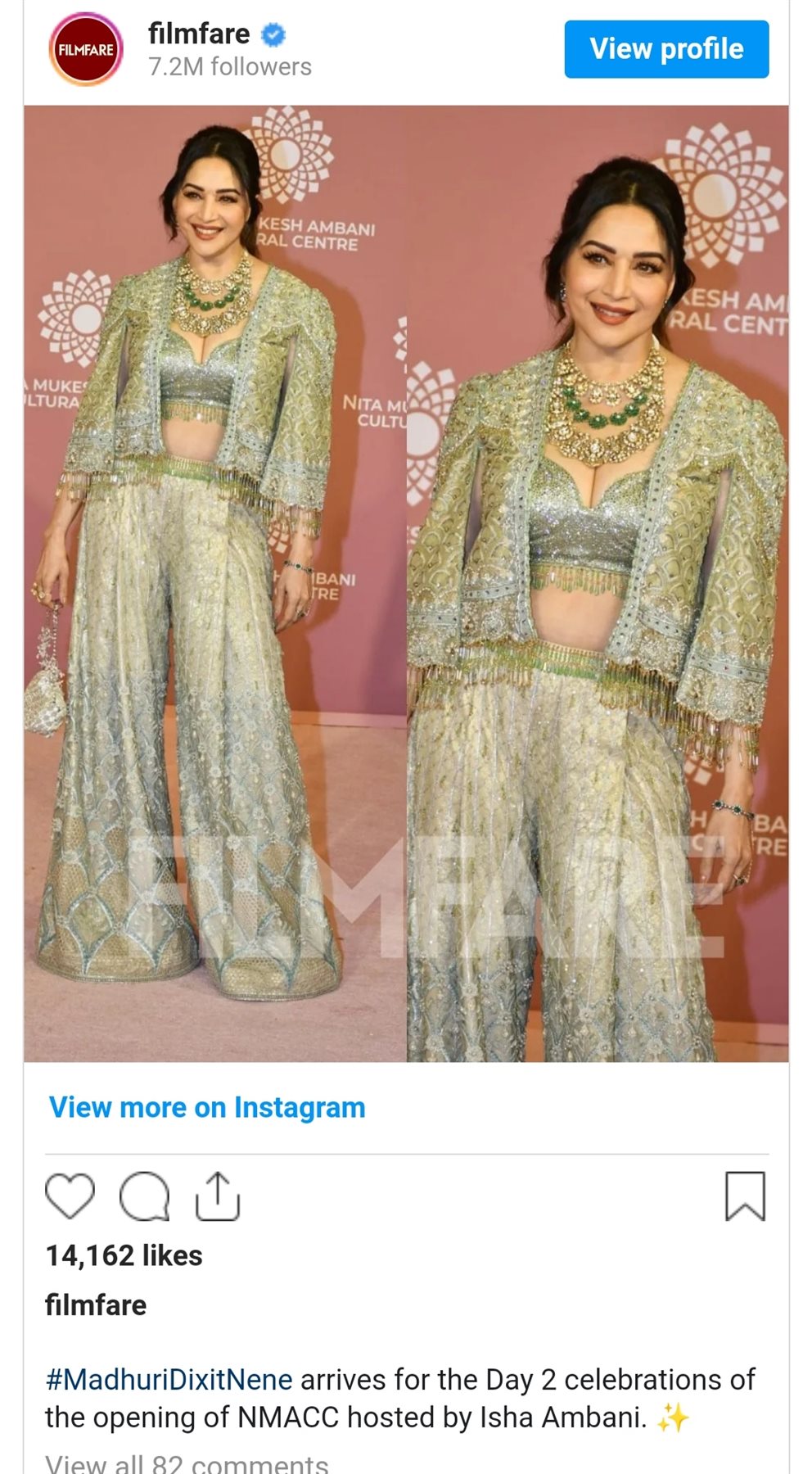Tap the filmfare username above the caption
This screenshot has width=812, height=1474.
coord(96,1304)
